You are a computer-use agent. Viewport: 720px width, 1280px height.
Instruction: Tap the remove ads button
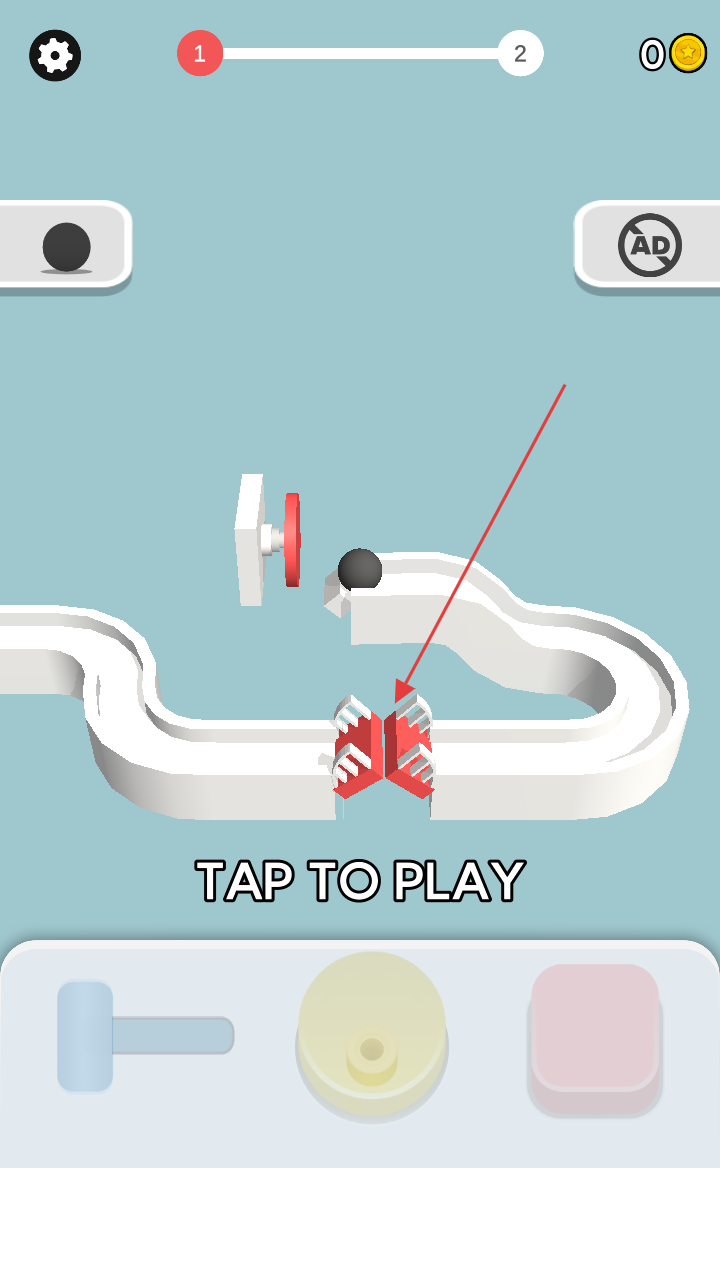click(x=649, y=245)
